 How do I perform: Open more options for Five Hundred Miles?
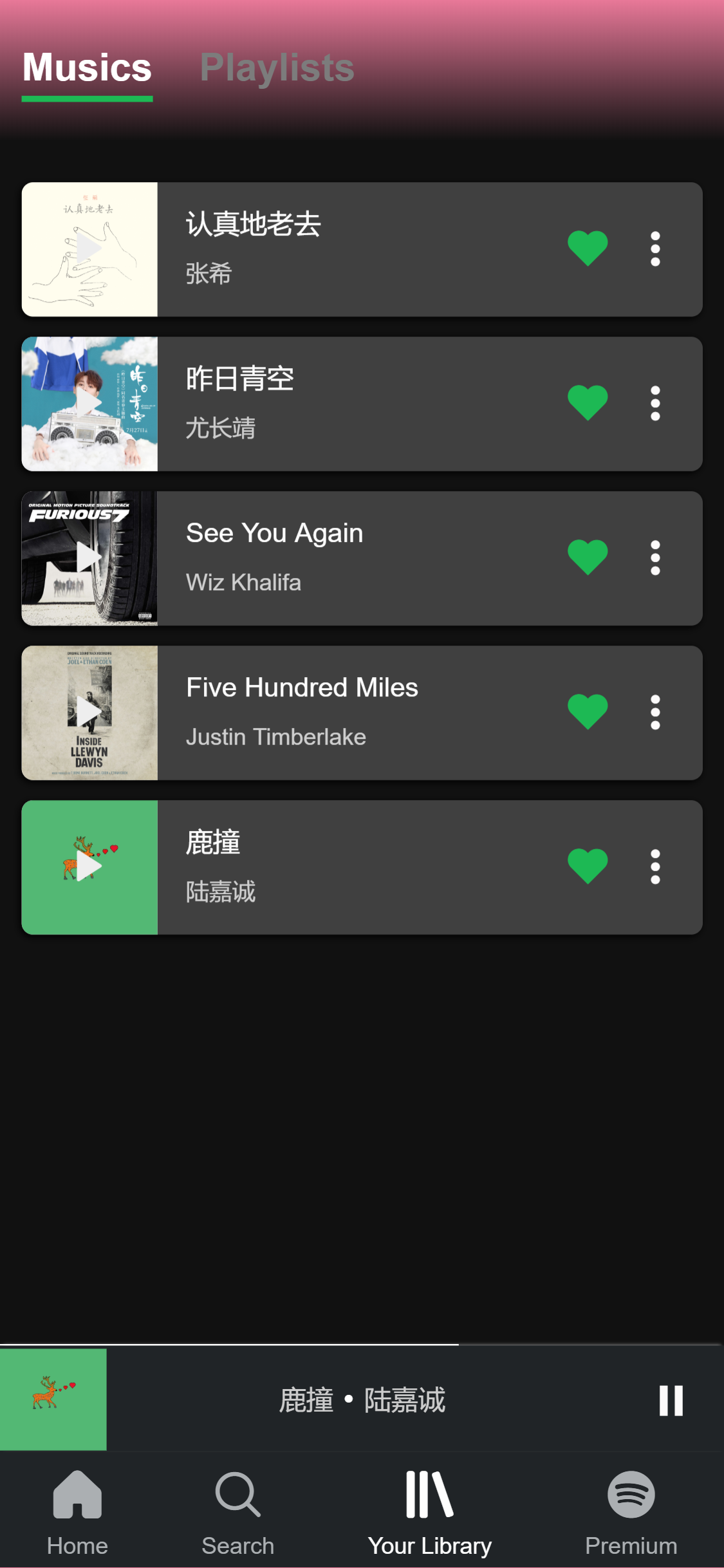point(655,712)
